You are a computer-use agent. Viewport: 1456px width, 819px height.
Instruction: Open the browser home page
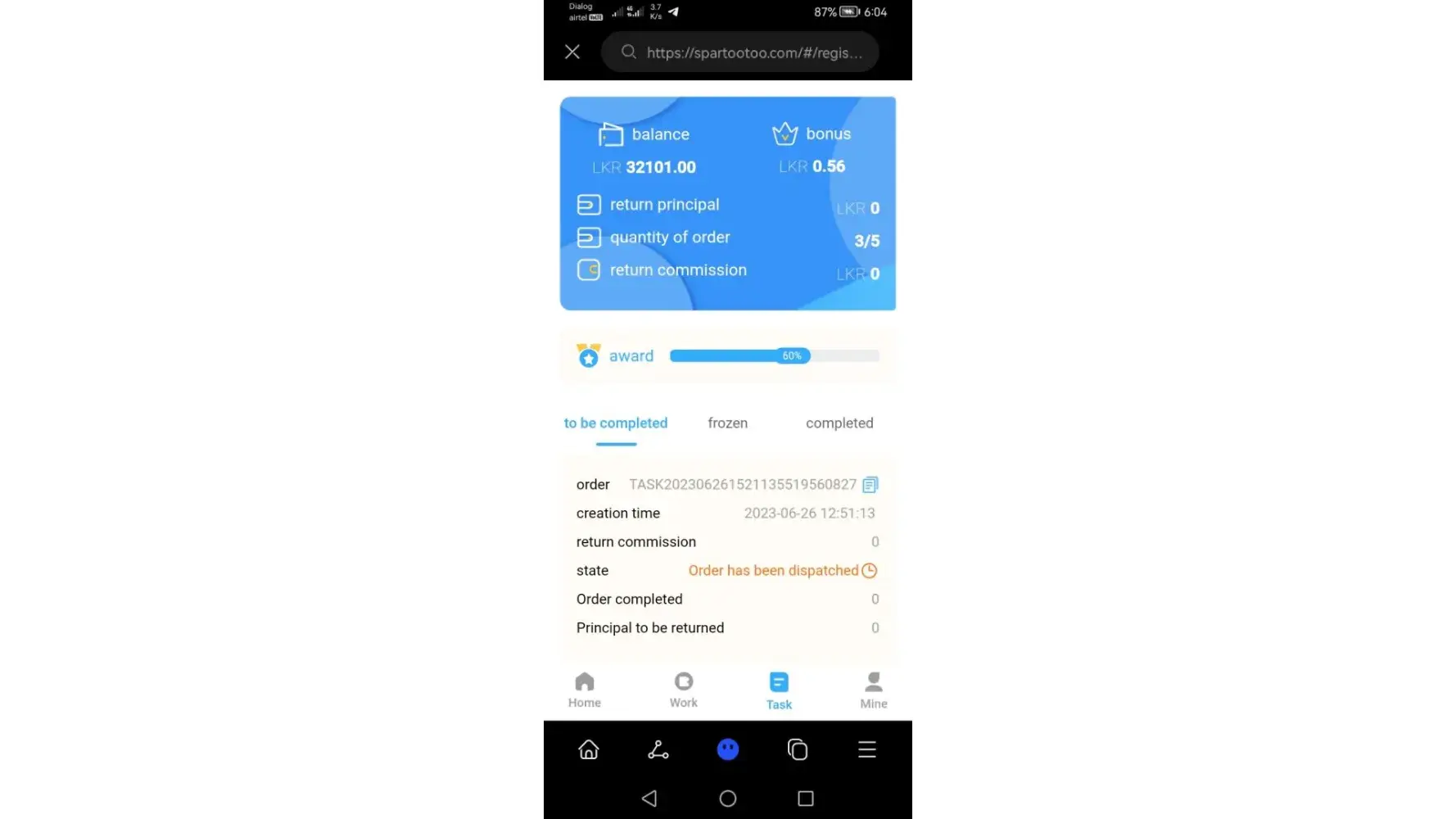[x=588, y=749]
